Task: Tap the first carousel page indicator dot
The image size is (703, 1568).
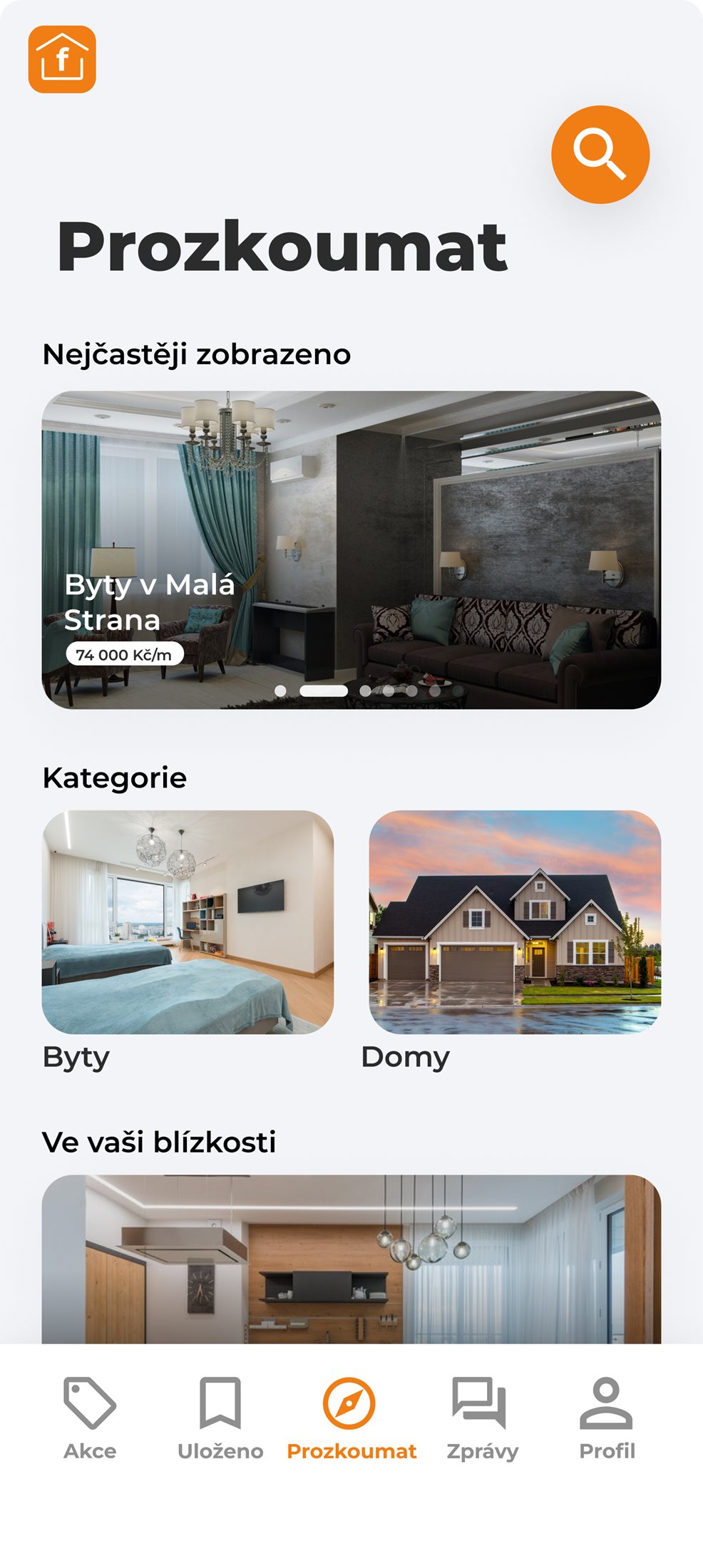Action: click(x=280, y=691)
